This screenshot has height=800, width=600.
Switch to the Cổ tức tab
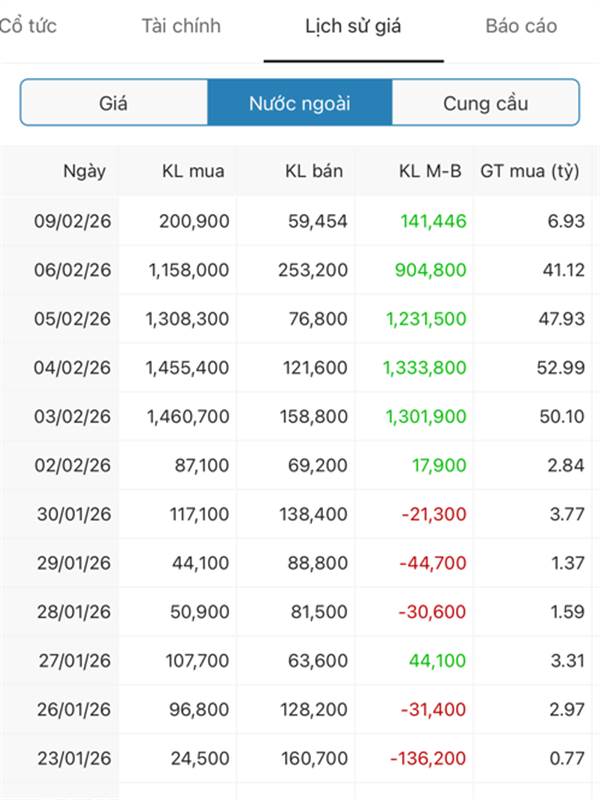point(28,26)
